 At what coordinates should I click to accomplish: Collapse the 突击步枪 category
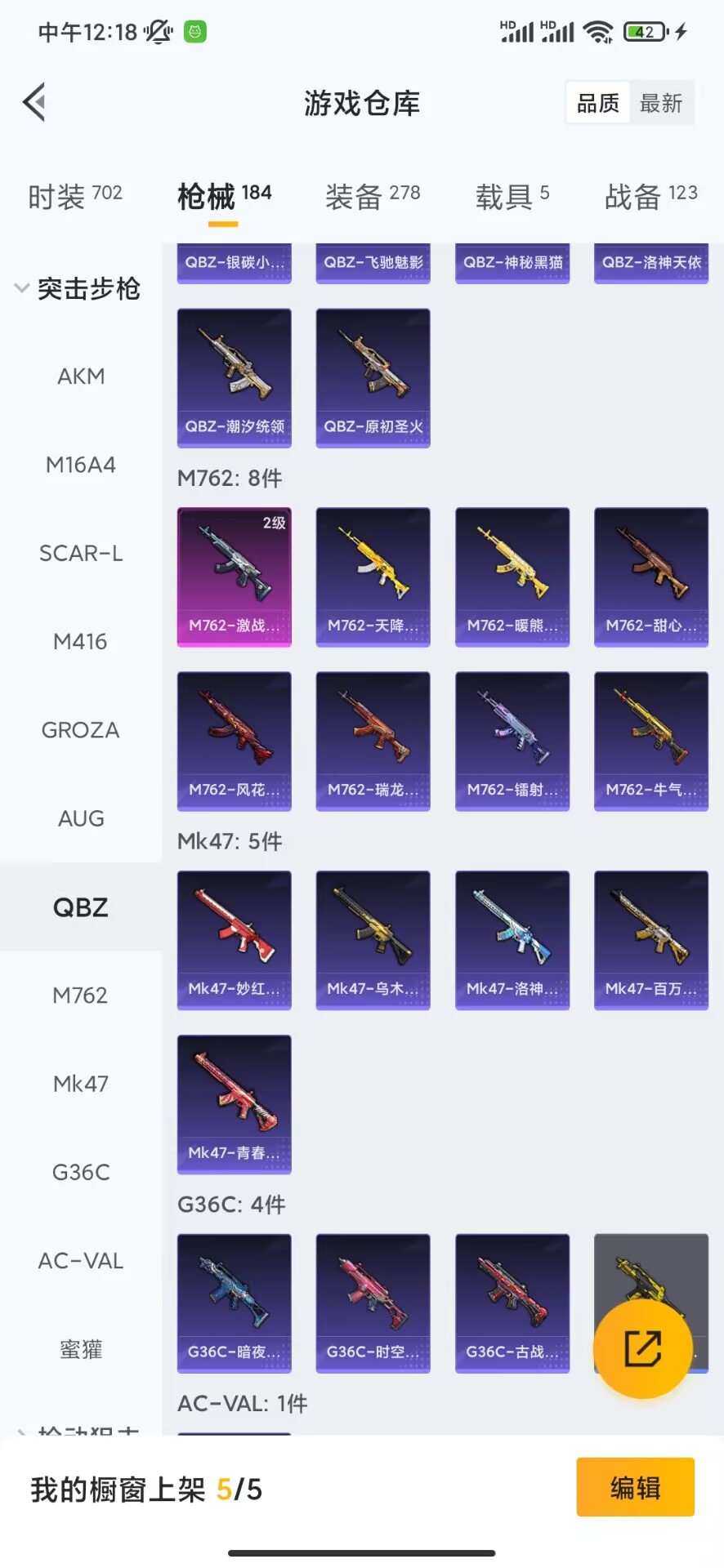(x=78, y=288)
